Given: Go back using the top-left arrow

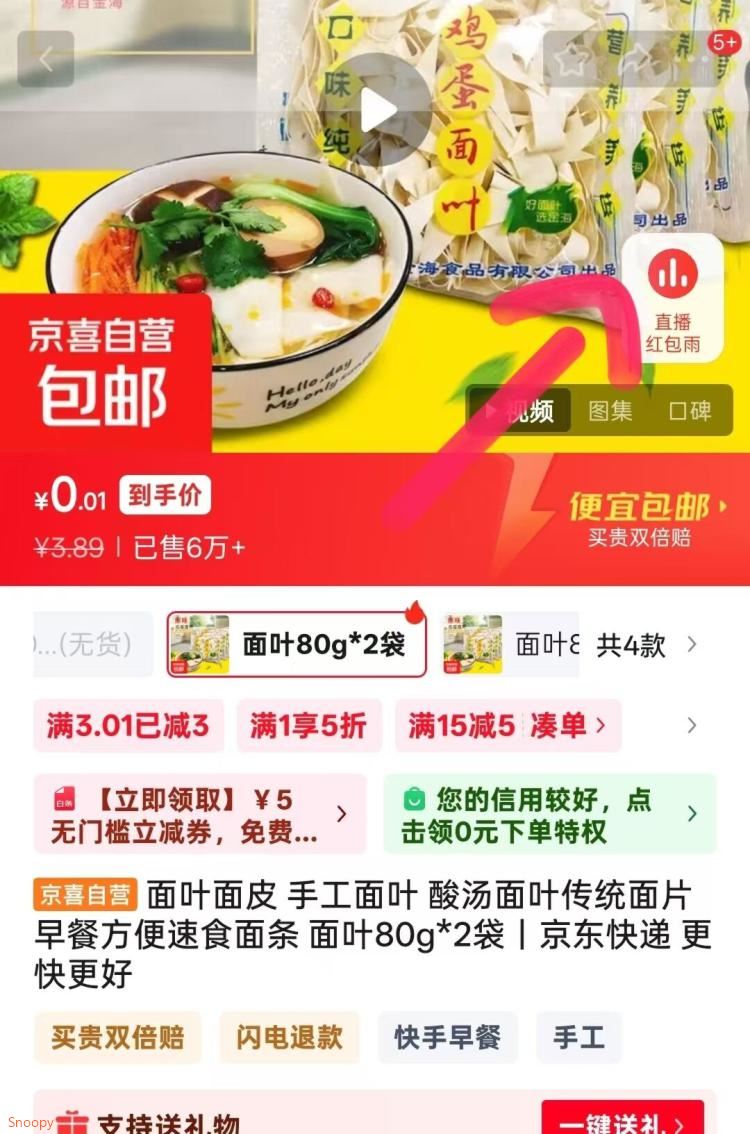Looking at the screenshot, I should [x=46, y=59].
